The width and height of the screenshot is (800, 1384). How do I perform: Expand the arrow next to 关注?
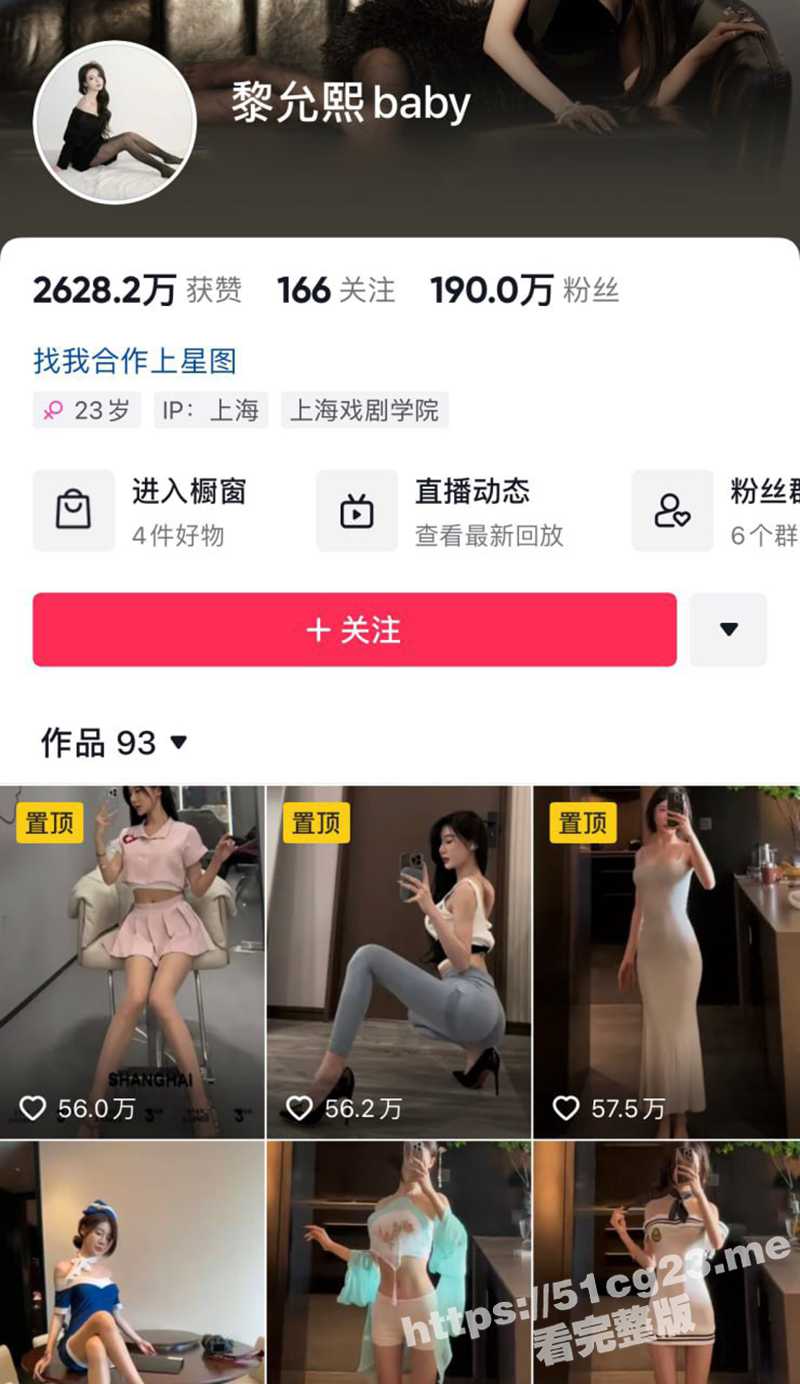pos(728,630)
